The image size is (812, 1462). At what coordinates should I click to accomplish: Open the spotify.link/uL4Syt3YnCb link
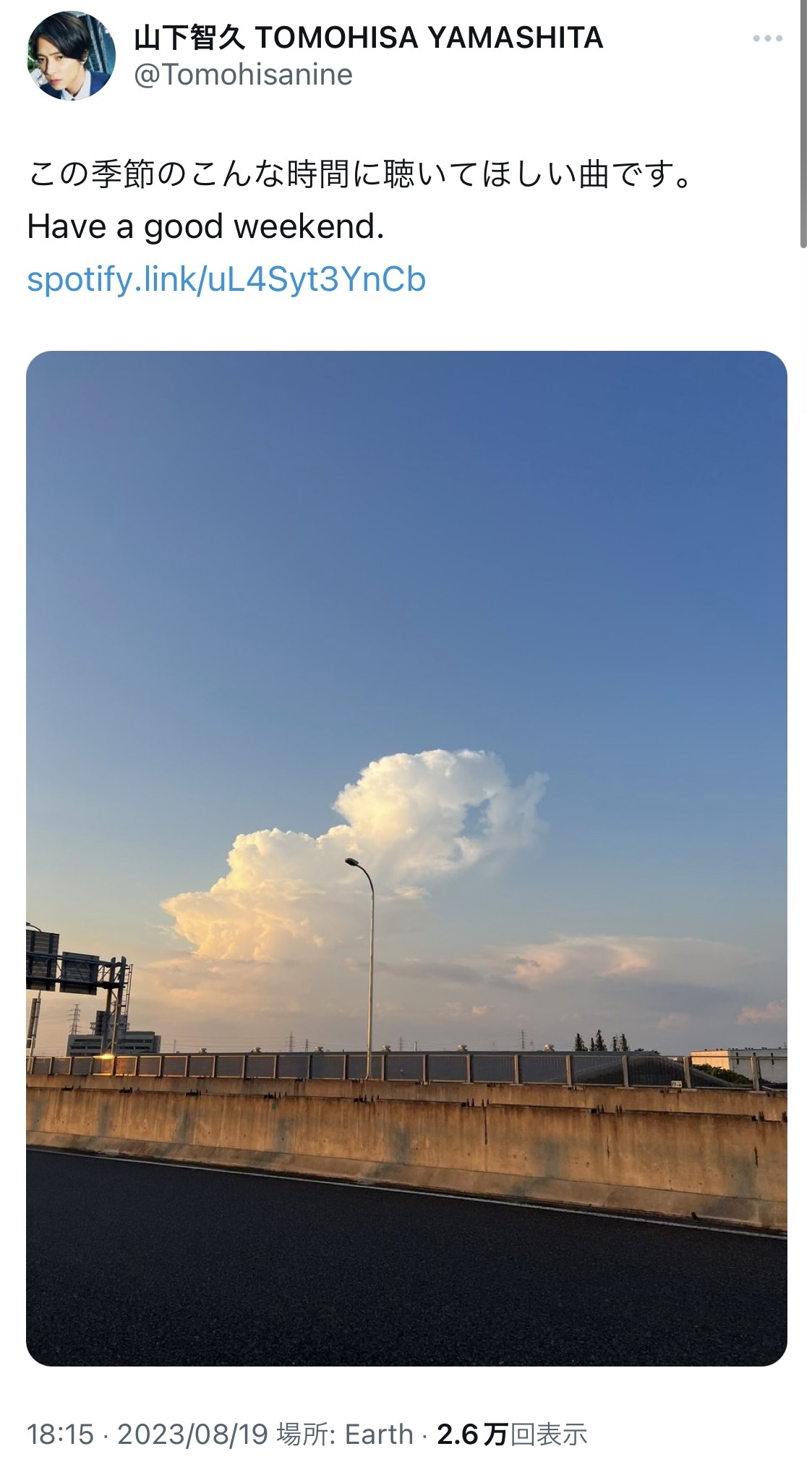pyautogui.click(x=226, y=279)
